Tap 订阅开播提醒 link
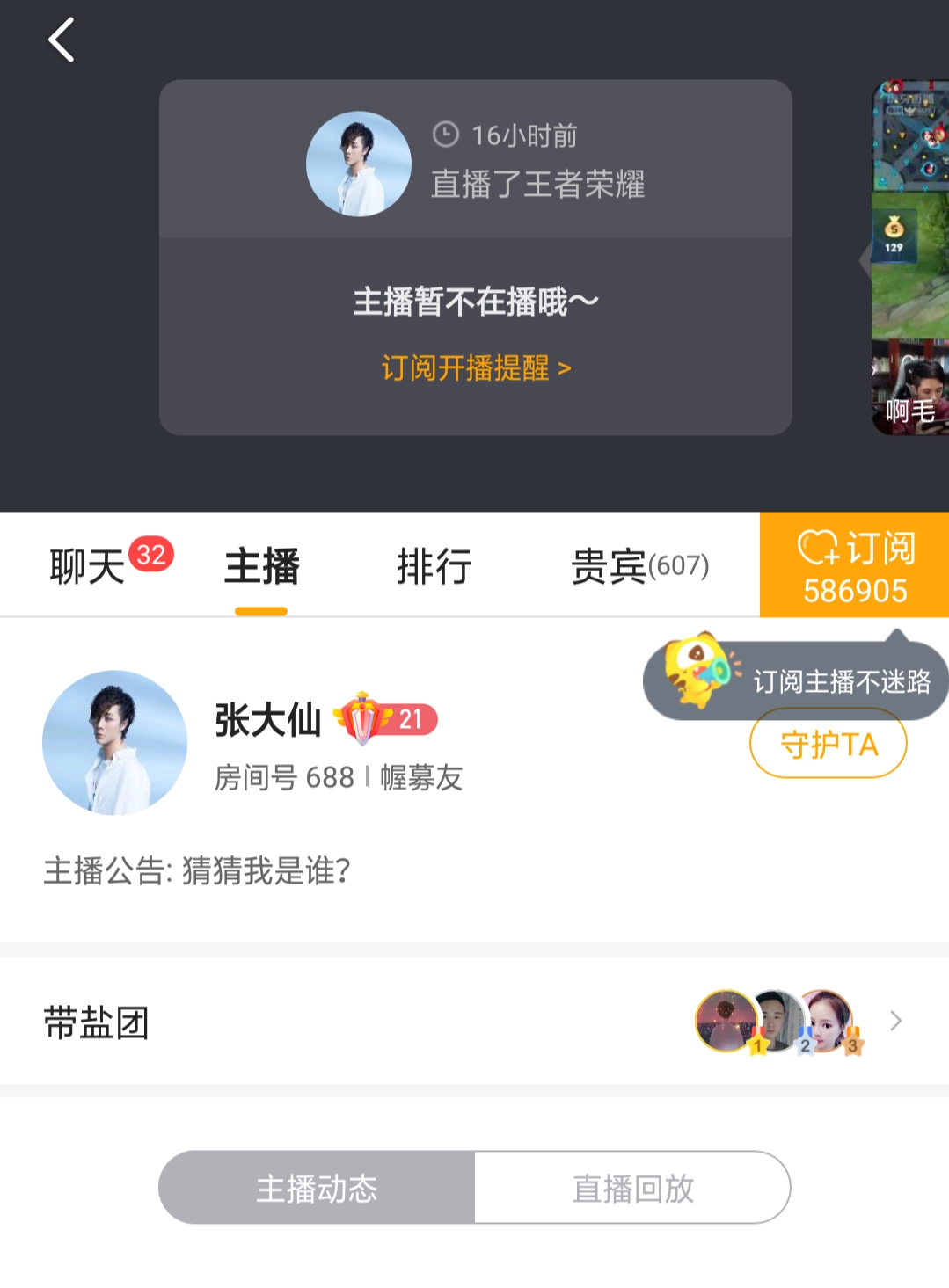Image resolution: width=949 pixels, height=1288 pixels. 476,367
